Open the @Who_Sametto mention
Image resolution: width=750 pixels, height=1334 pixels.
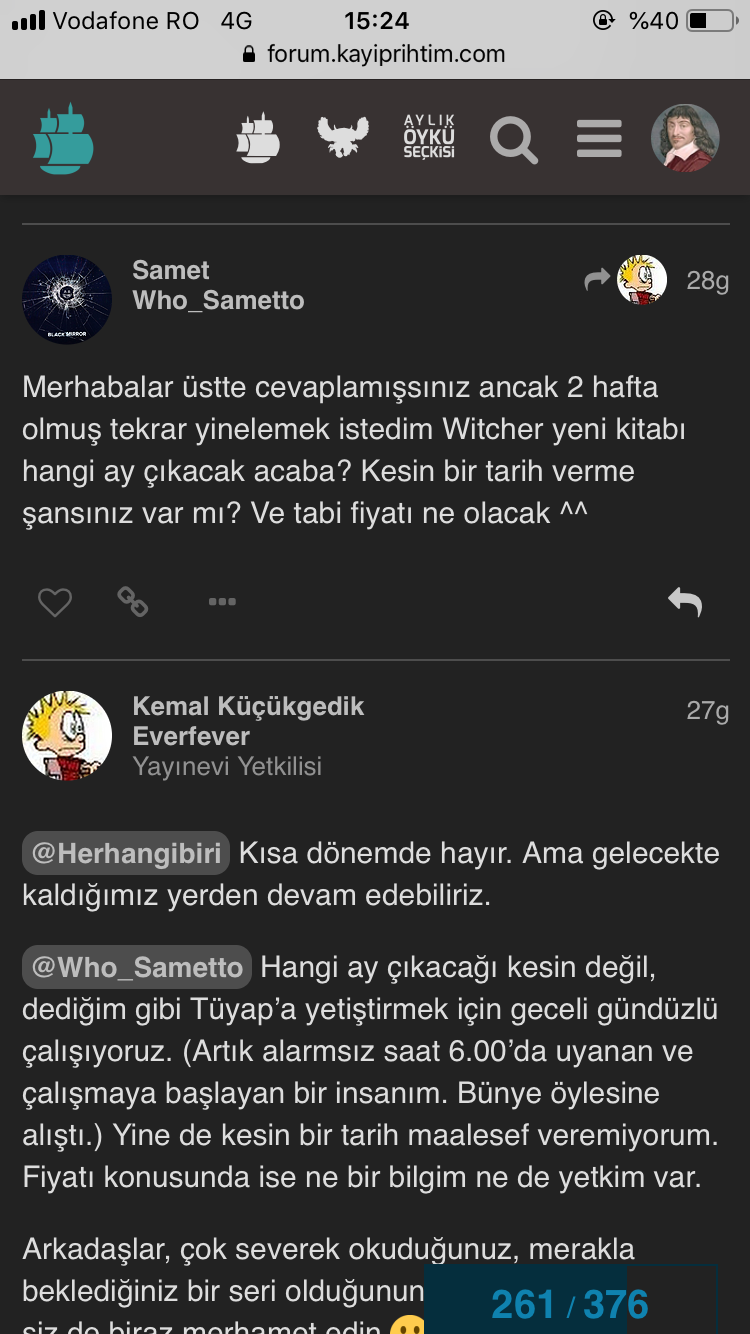tap(137, 967)
